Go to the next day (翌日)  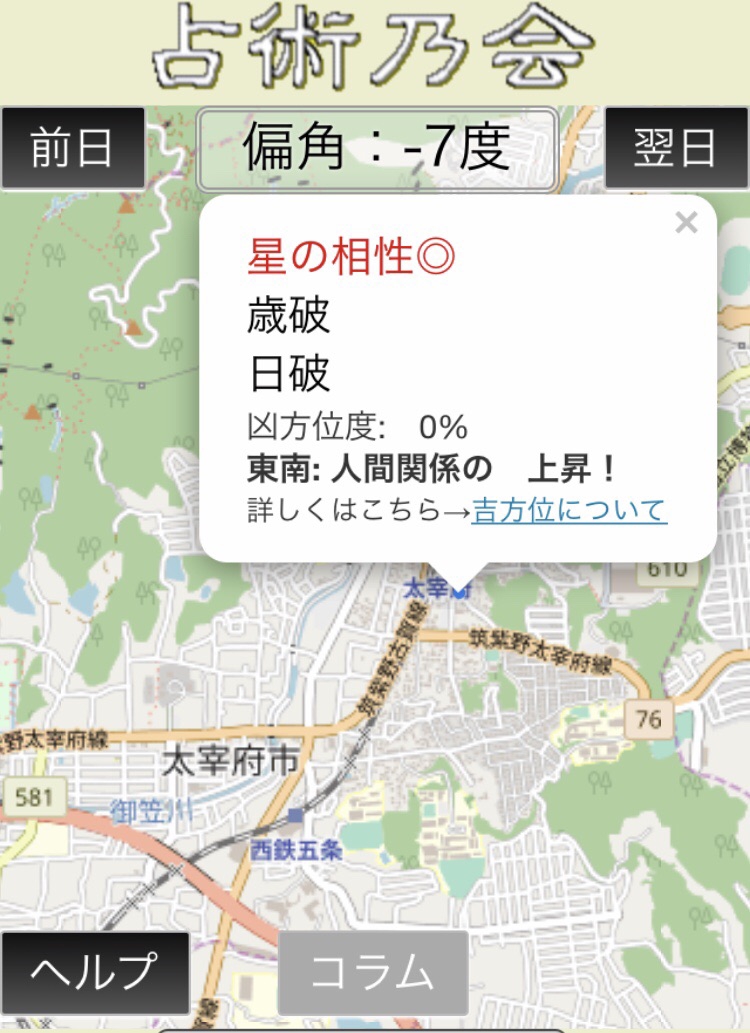676,148
